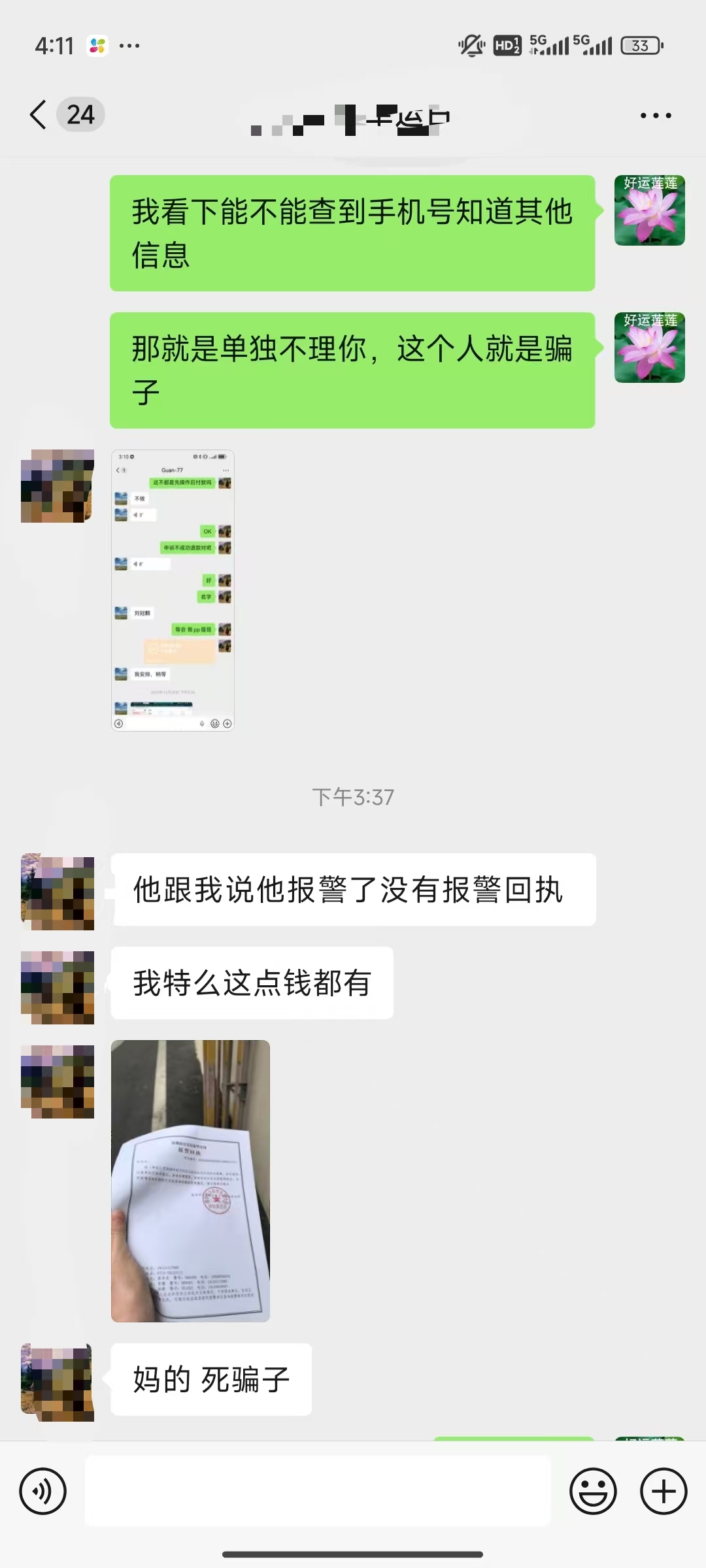Tap the green bubble ending with '这个人就是骗子'
The height and width of the screenshot is (1568, 706).
tap(353, 366)
